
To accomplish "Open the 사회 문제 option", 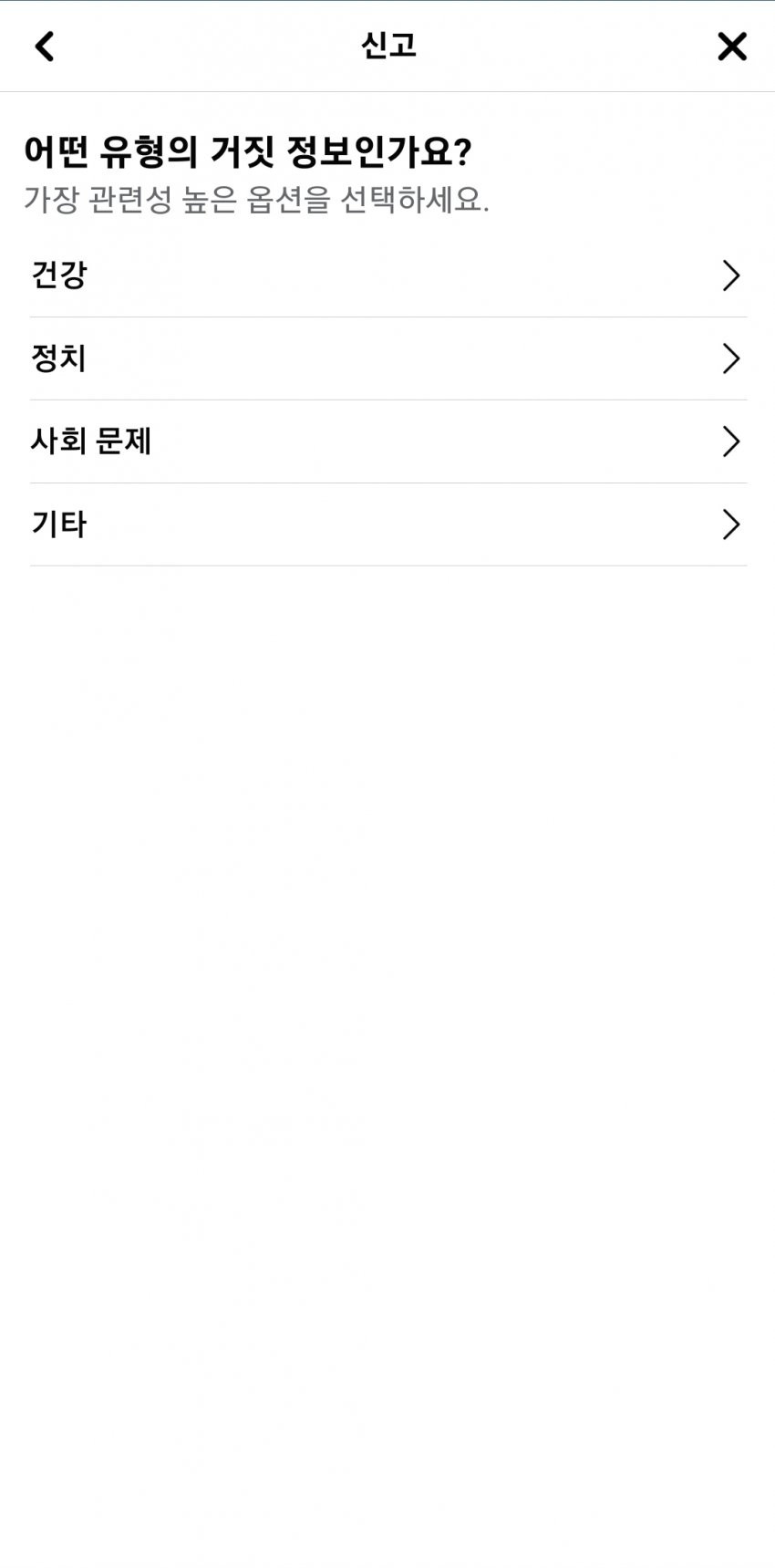I will (x=387, y=441).
